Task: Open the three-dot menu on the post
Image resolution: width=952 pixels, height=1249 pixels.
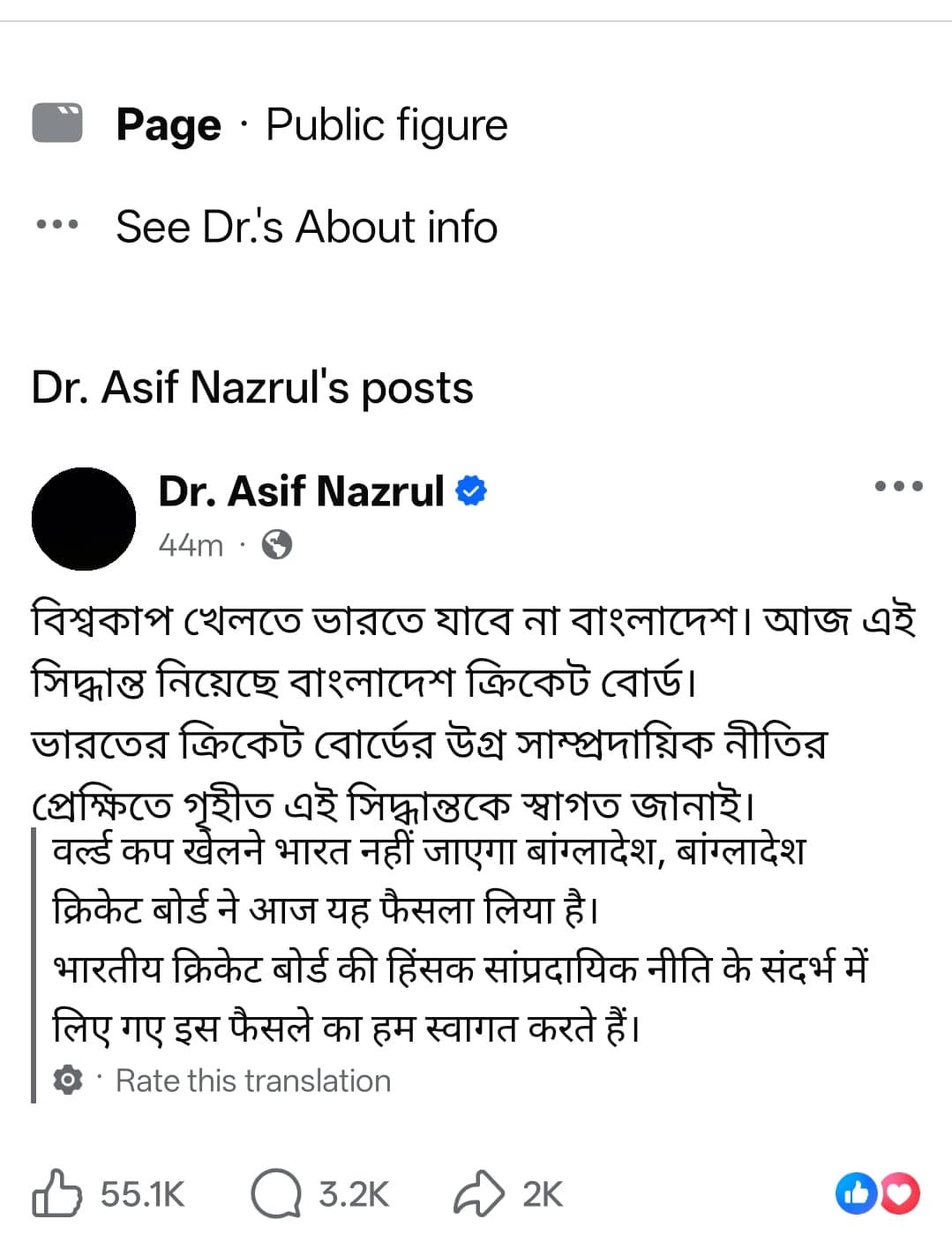Action: click(897, 487)
